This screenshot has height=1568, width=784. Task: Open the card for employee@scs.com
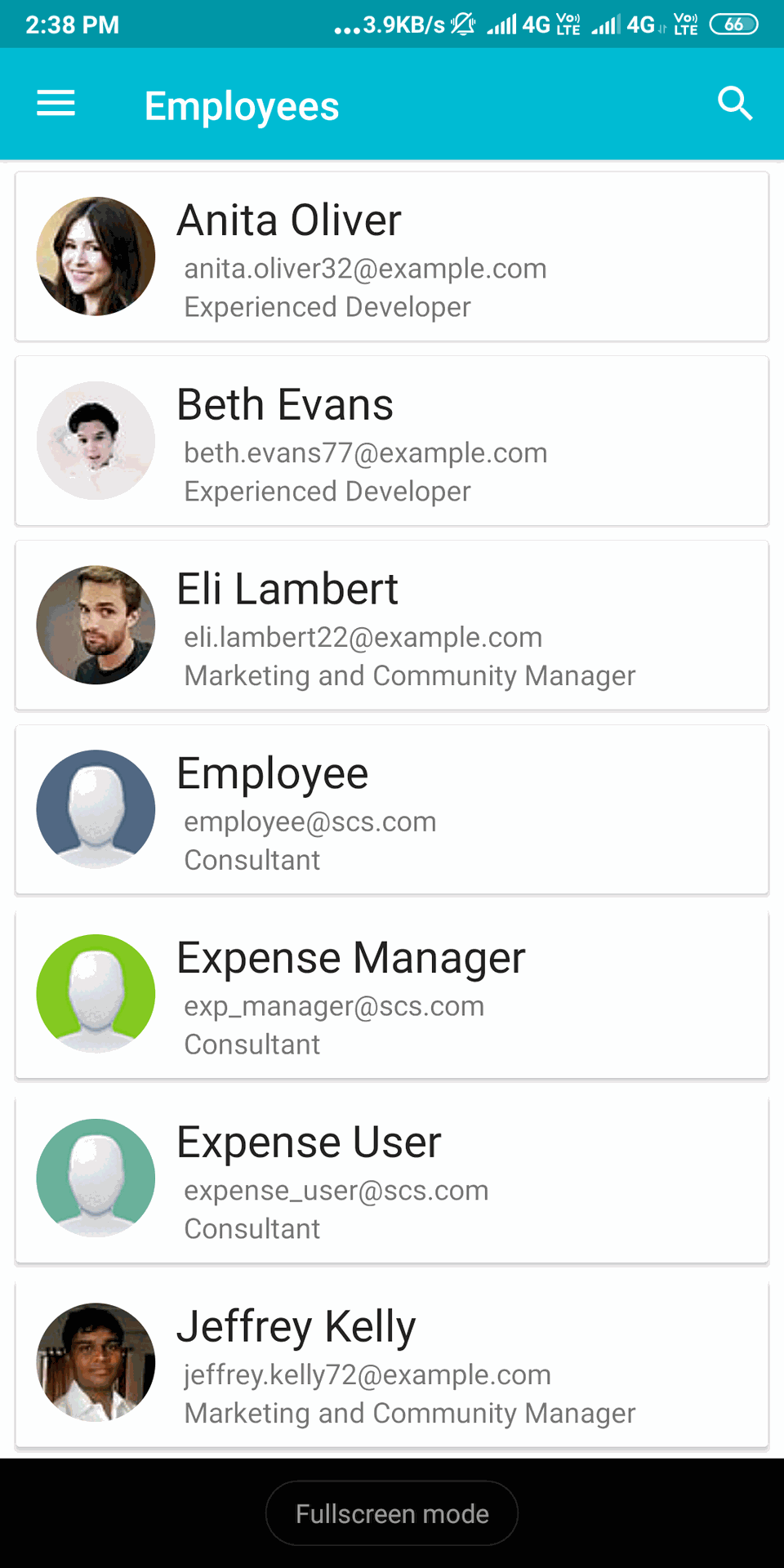click(392, 810)
